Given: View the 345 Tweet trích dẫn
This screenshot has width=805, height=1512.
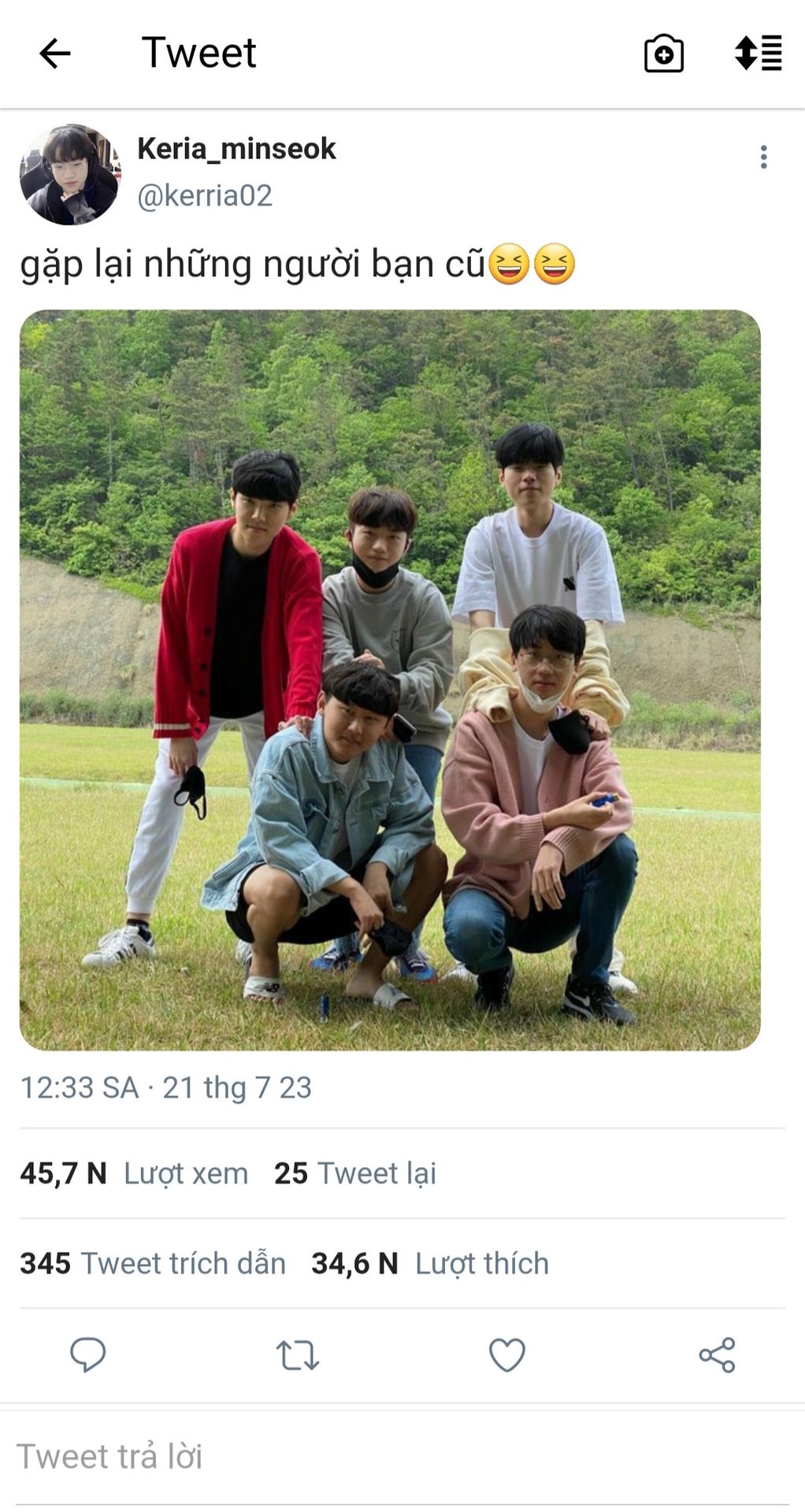Looking at the screenshot, I should click(153, 1263).
